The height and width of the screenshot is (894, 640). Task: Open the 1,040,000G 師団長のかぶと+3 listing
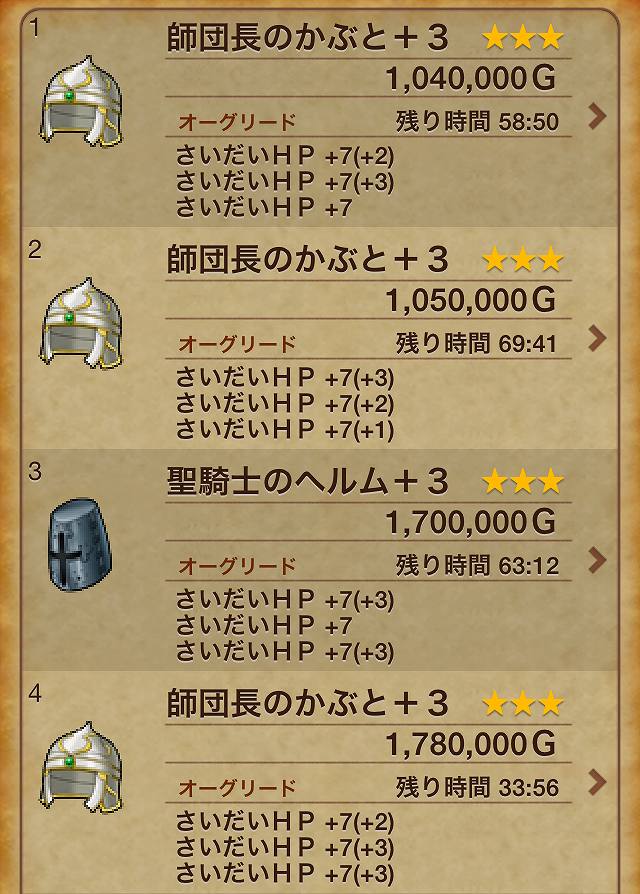click(x=598, y=117)
